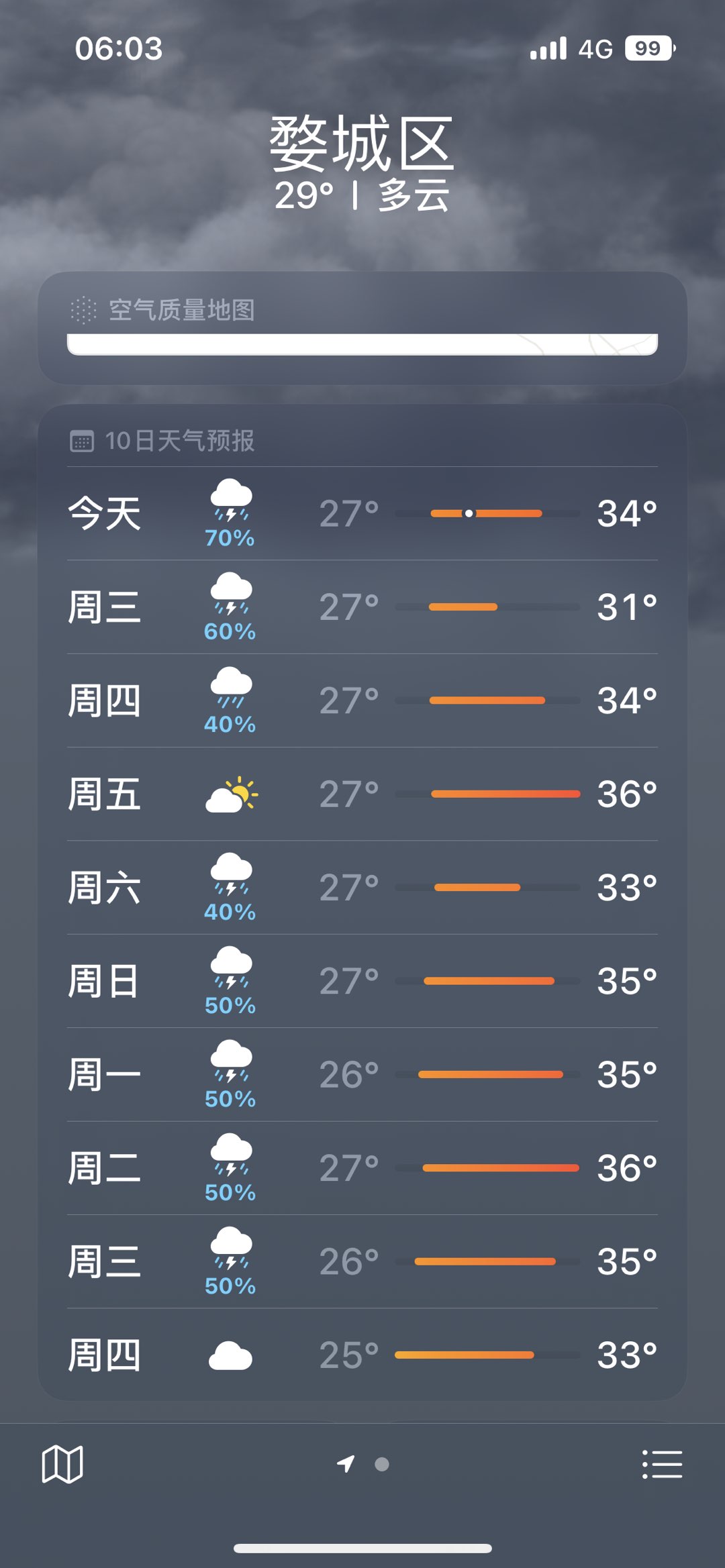This screenshot has width=725, height=1568.
Task: Open last 周四 forecast with 25° low
Action: click(x=362, y=1355)
